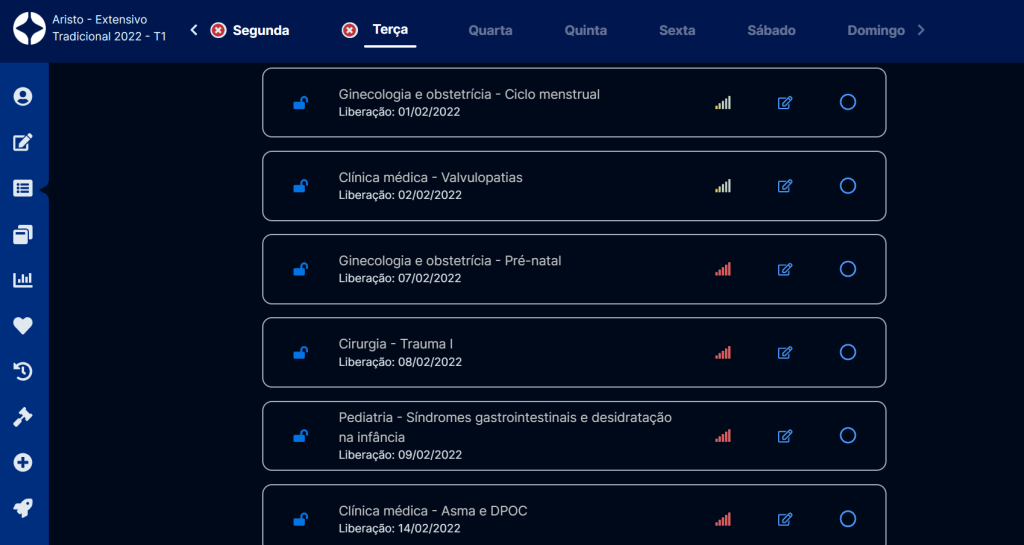This screenshot has width=1024, height=545.
Task: Go to previous days with left chevron
Action: point(194,30)
